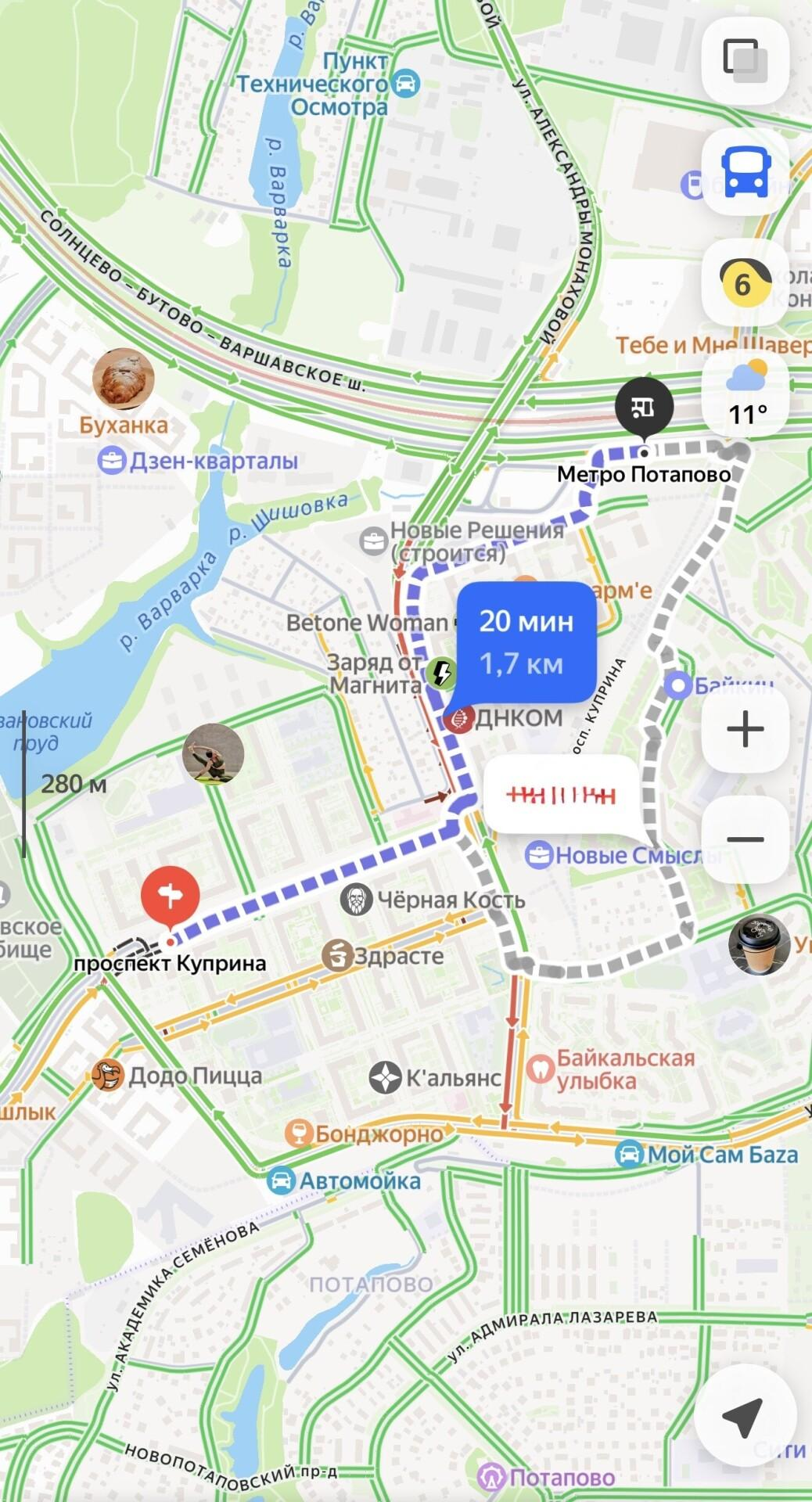Open the Здрасте place marker

tap(337, 956)
